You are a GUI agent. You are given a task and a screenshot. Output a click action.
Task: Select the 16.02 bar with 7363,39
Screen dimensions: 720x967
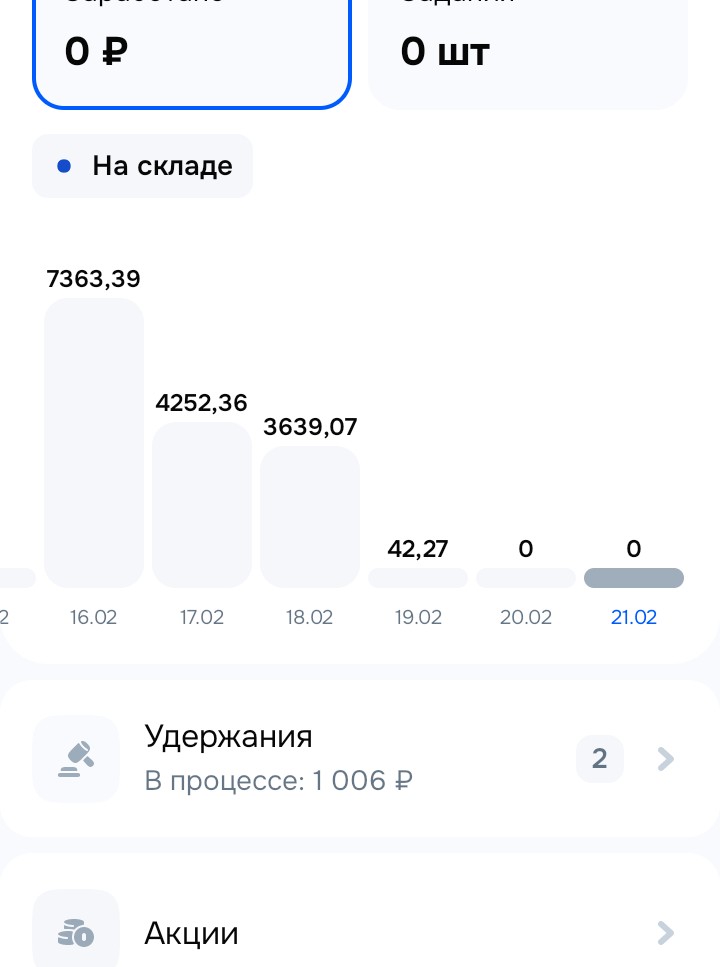94,443
